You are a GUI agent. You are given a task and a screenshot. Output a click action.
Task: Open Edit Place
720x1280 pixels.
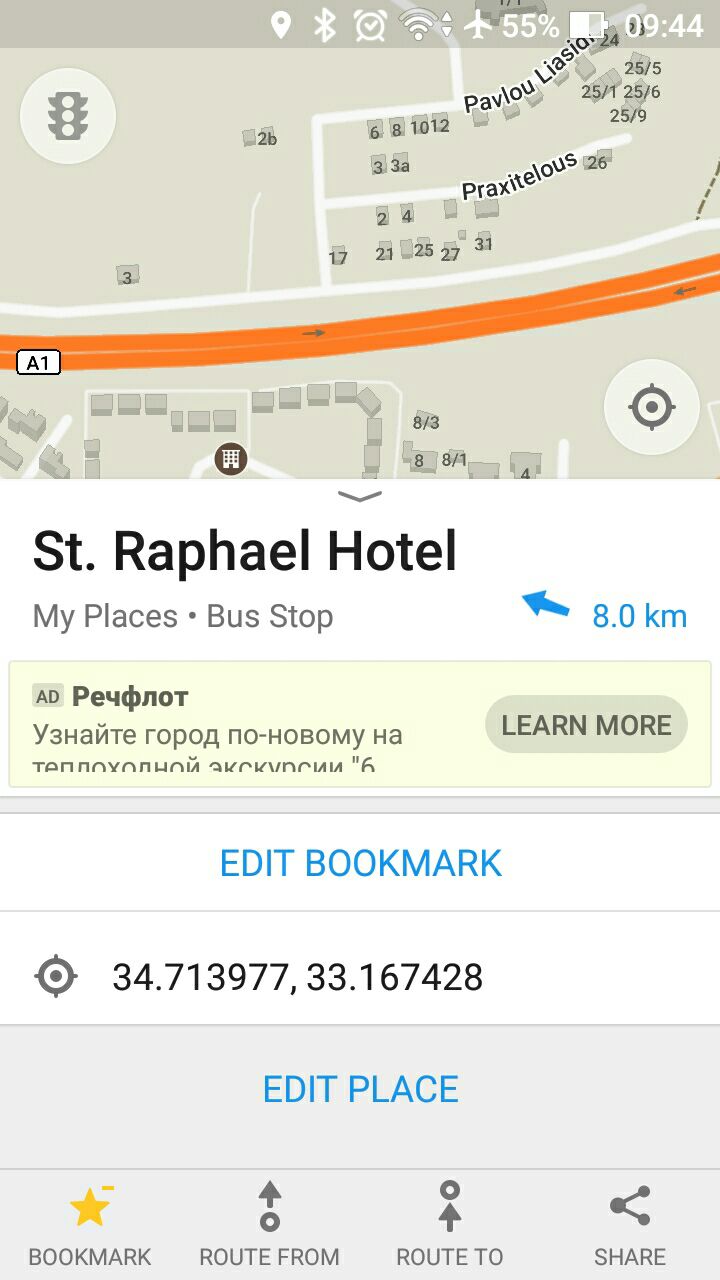click(360, 1089)
